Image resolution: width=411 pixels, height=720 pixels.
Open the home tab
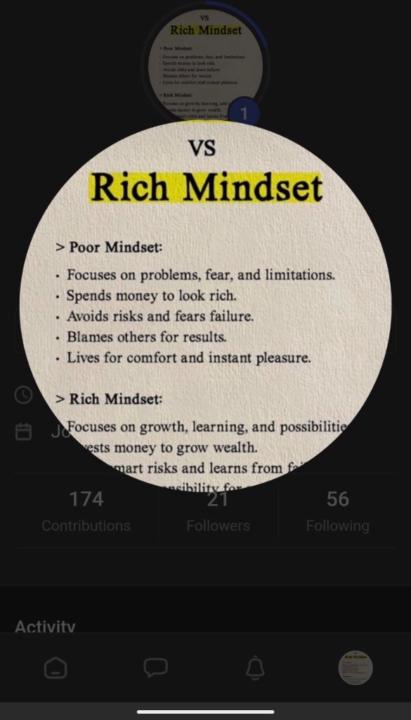point(56,668)
